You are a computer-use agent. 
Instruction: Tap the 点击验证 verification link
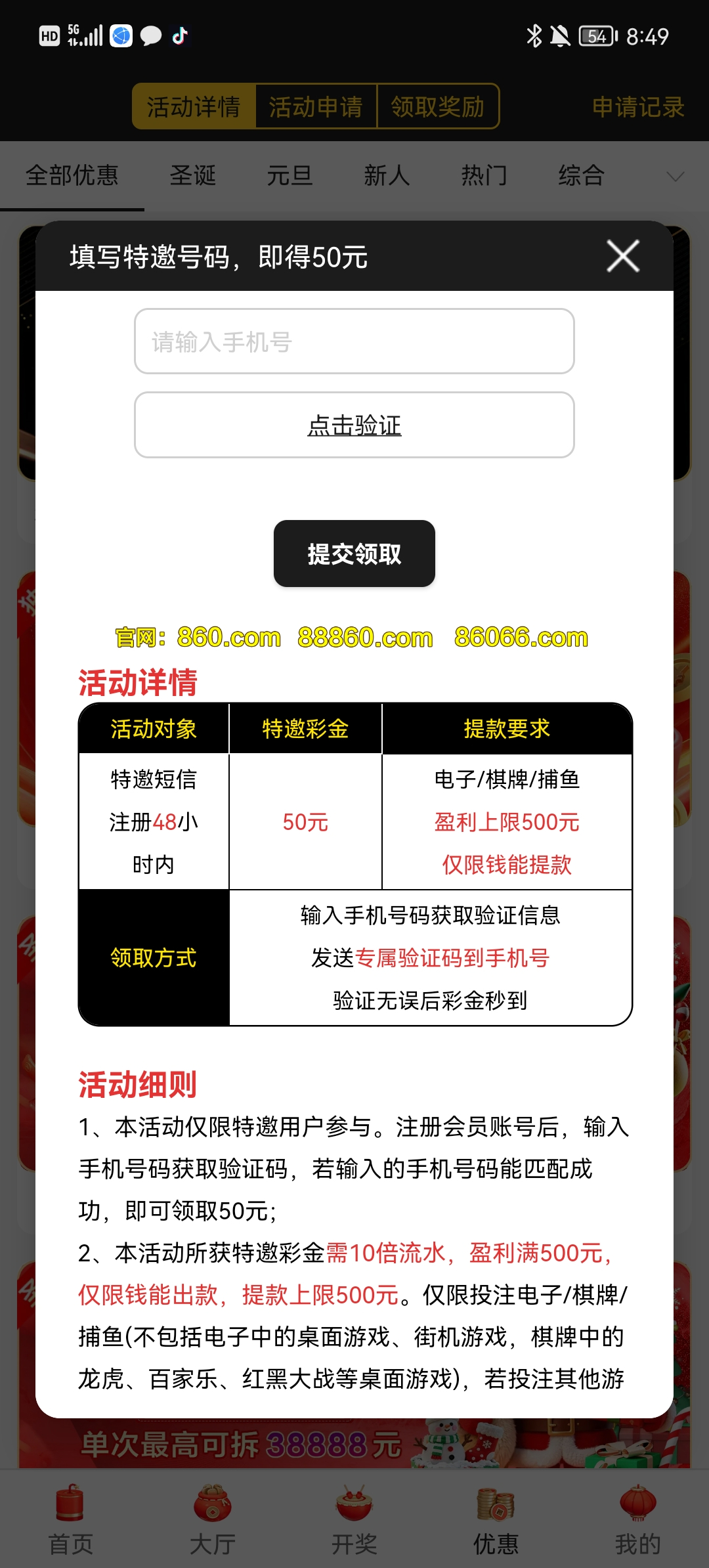354,425
